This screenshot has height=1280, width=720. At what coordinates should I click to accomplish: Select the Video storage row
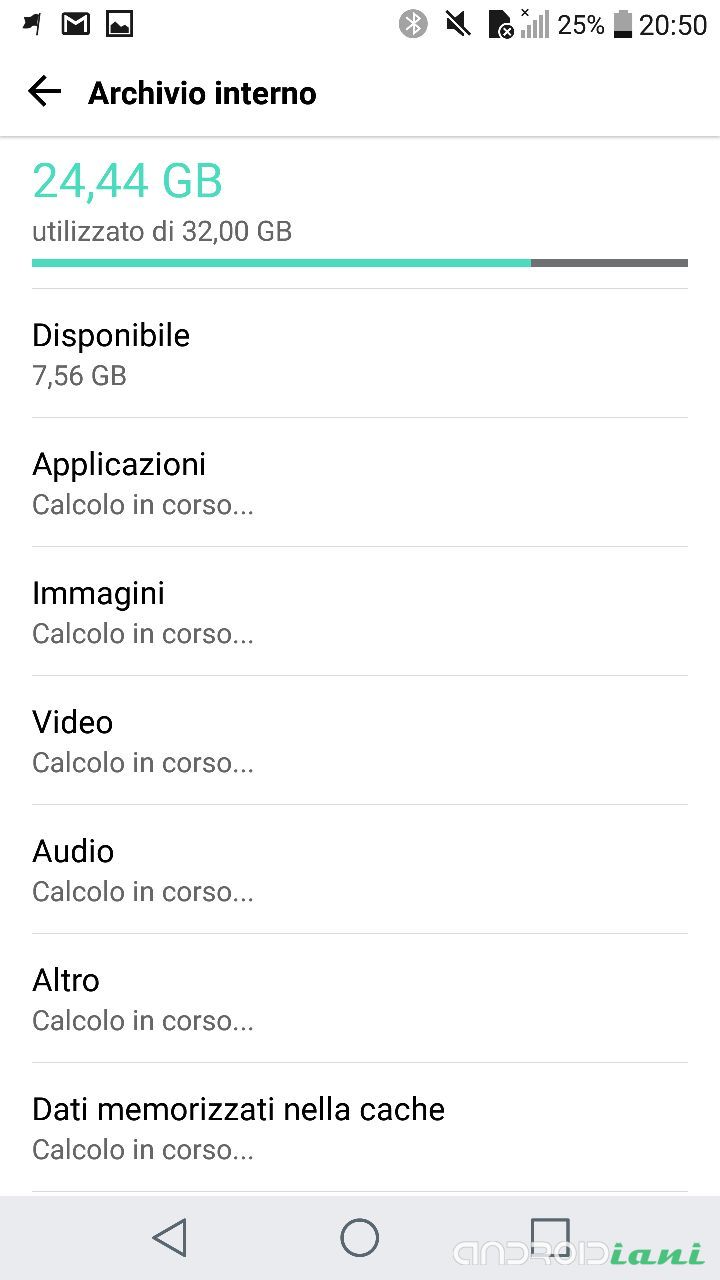[x=359, y=741]
